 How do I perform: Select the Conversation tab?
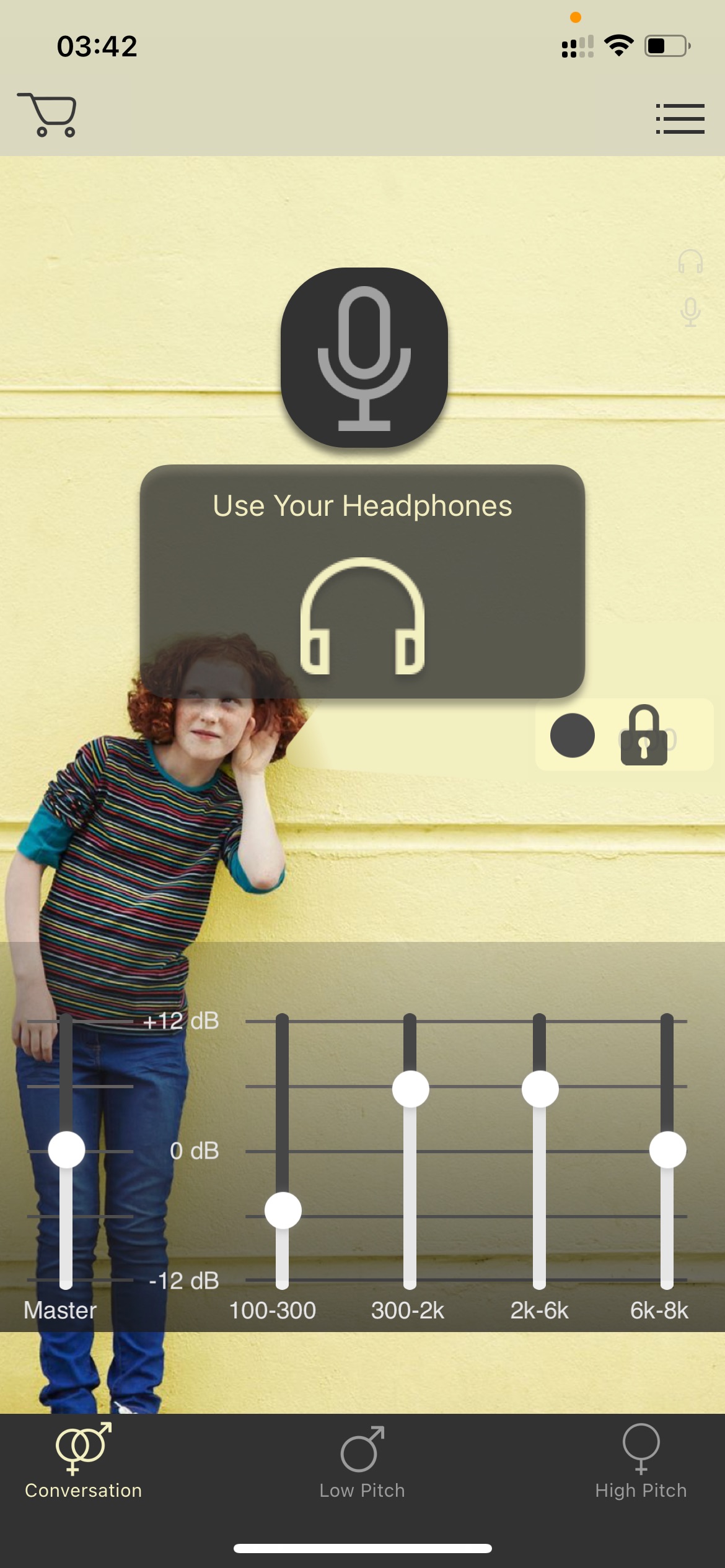[83, 1461]
